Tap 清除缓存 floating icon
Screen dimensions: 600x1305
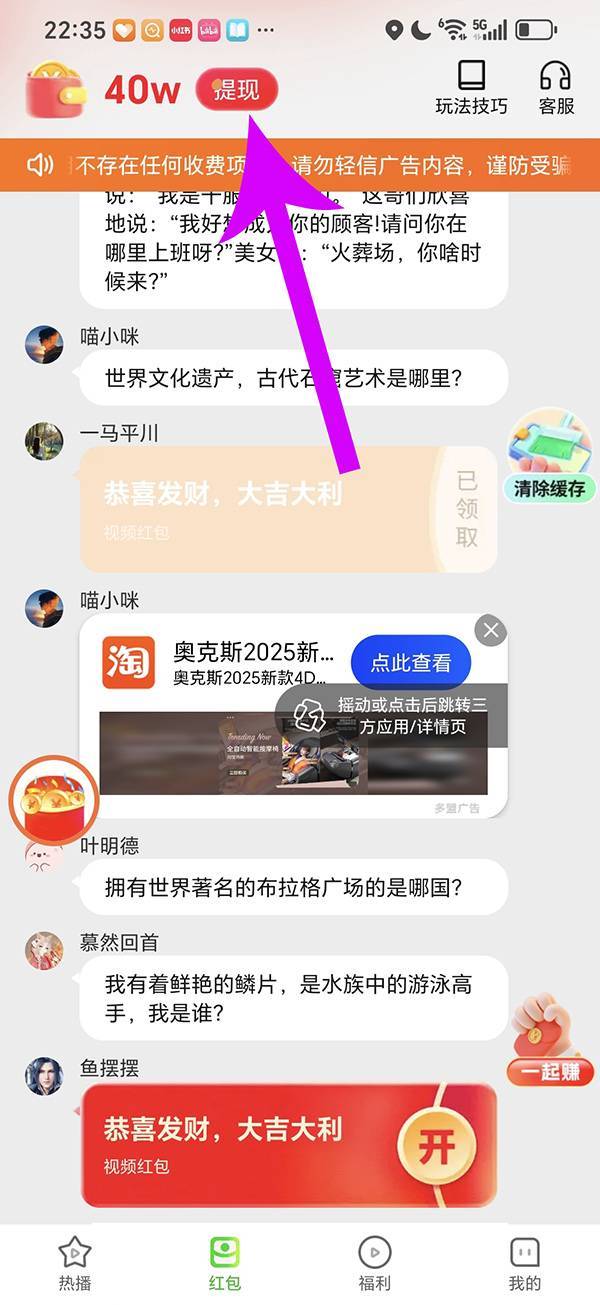[x=548, y=457]
